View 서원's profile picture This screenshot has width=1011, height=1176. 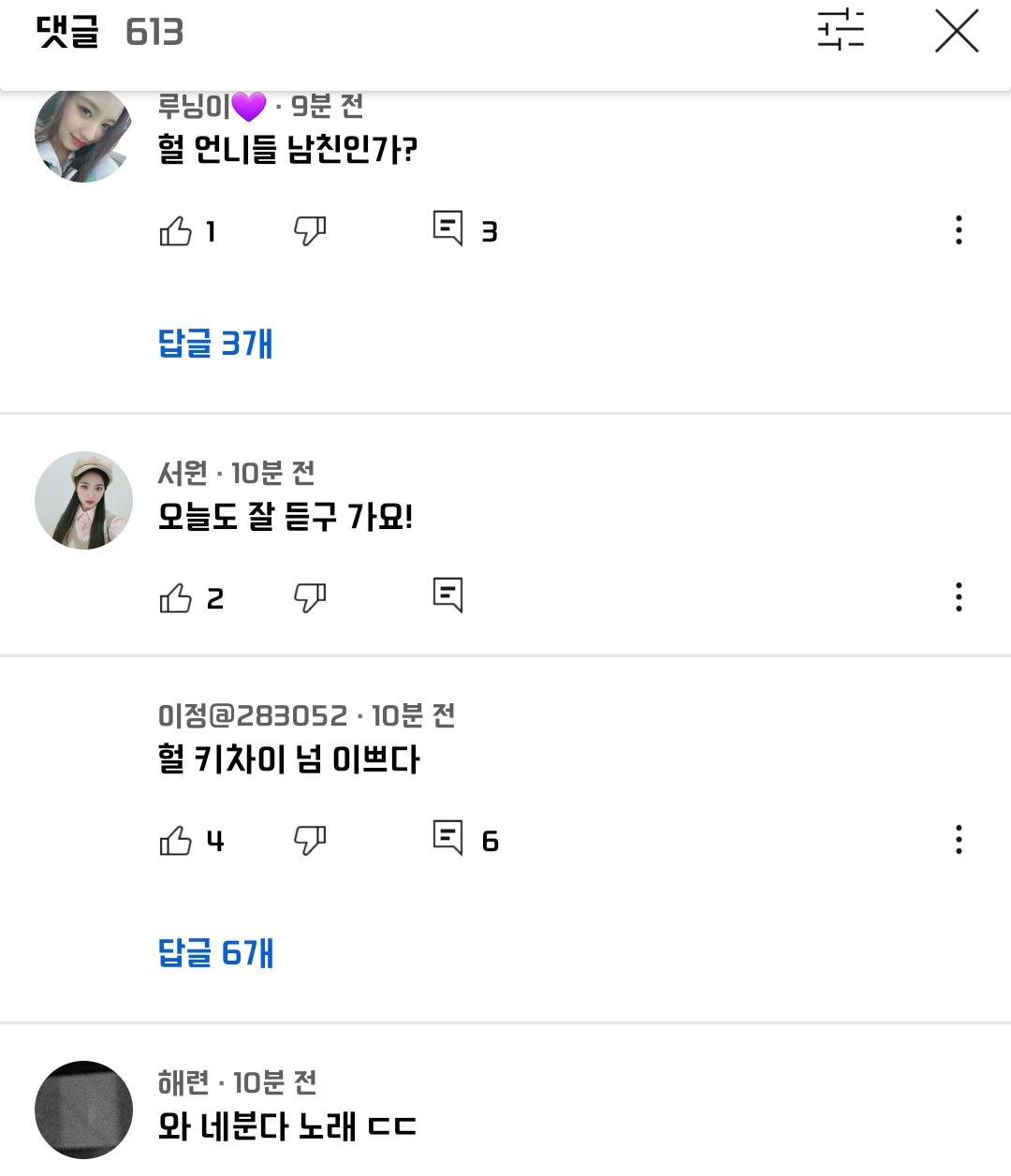pos(83,501)
